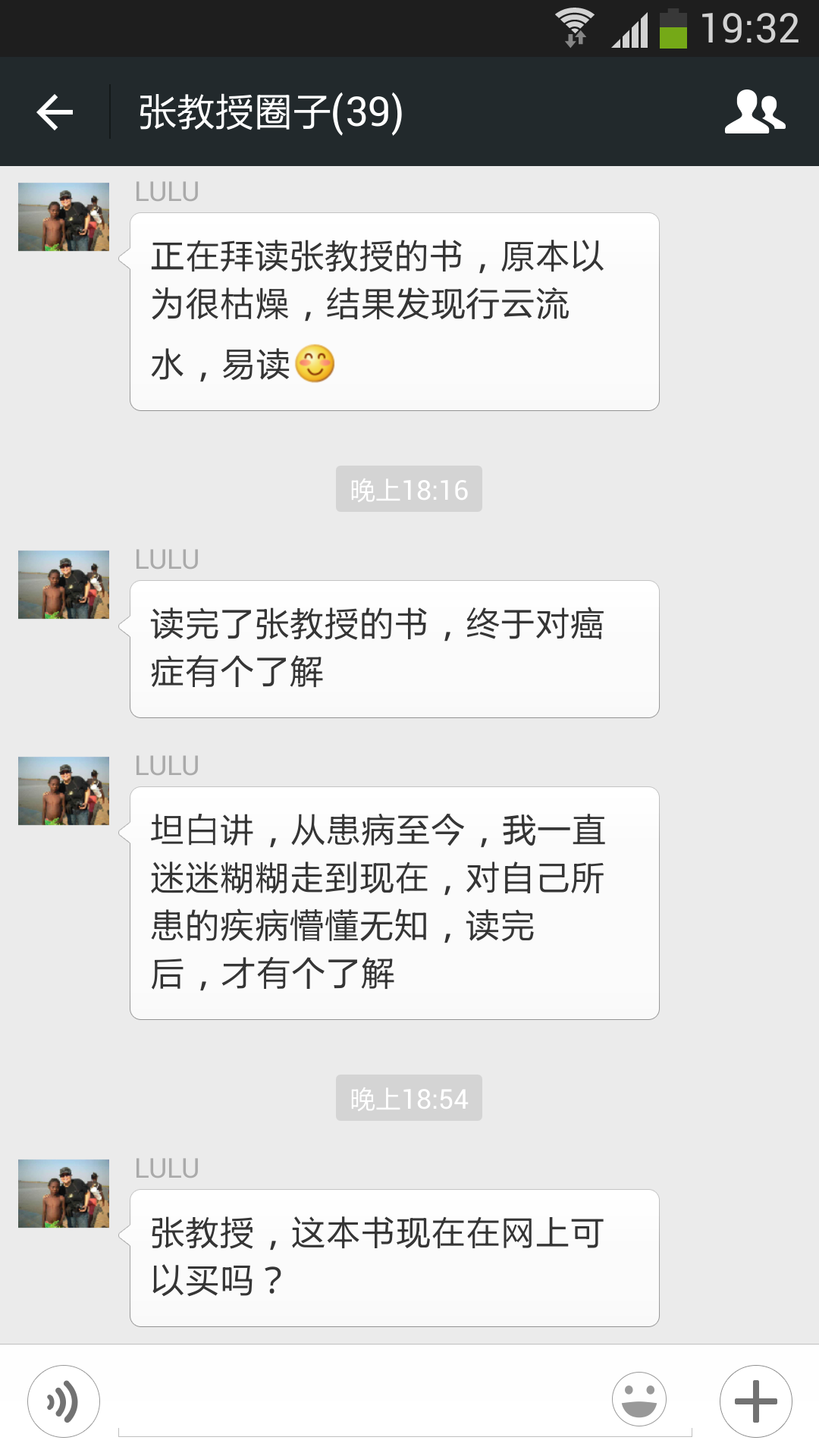Image resolution: width=819 pixels, height=1456 pixels.
Task: Open the plus attachment menu
Action: click(756, 1401)
